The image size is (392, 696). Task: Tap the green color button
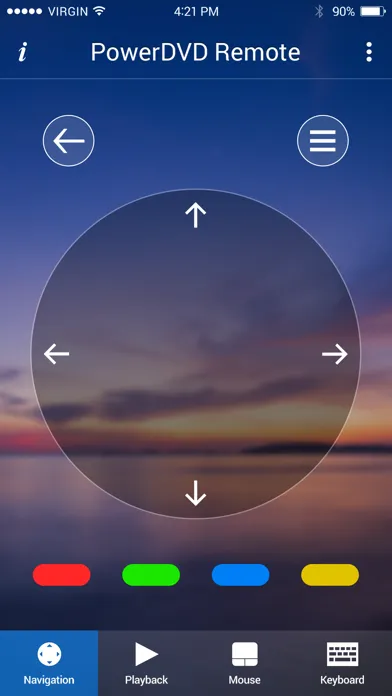tap(151, 575)
